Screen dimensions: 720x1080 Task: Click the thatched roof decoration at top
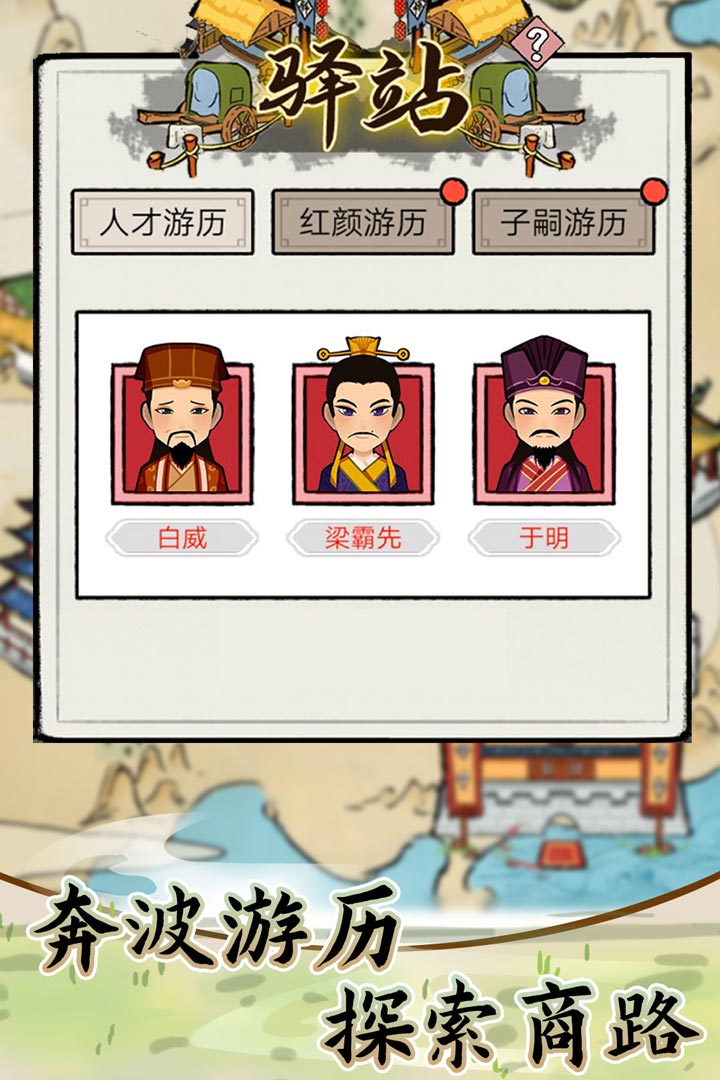pyautogui.click(x=235, y=15)
